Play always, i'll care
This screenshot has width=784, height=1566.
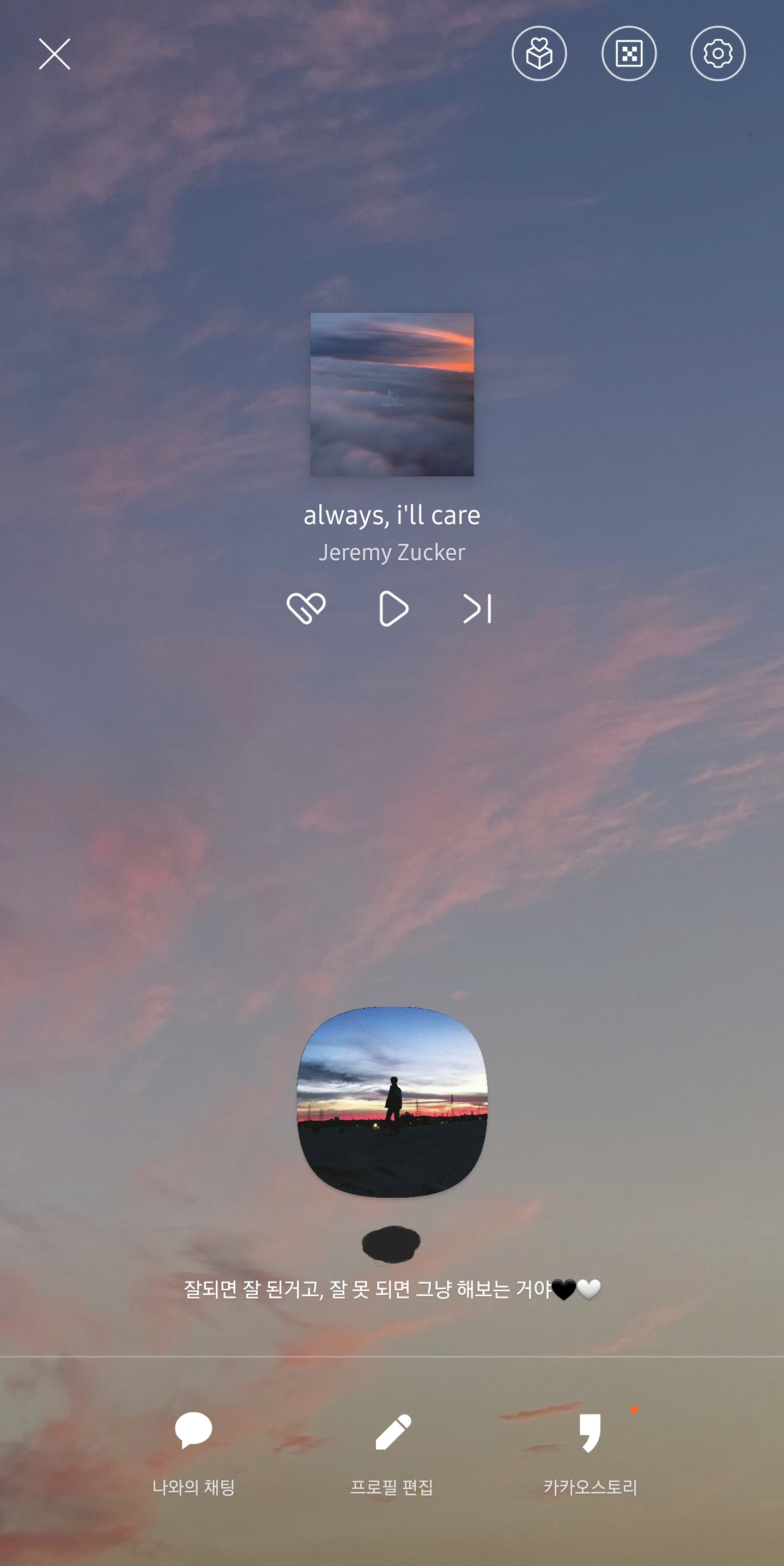393,609
